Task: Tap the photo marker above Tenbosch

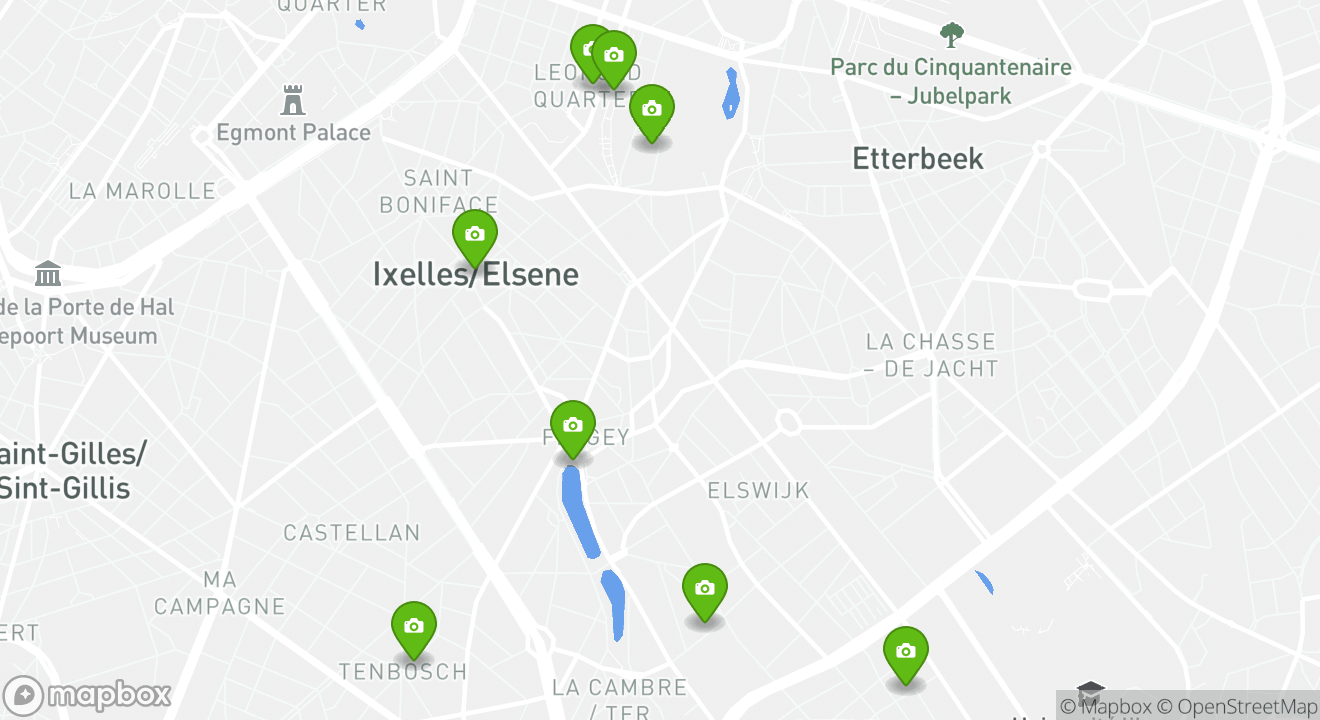Action: tap(414, 627)
